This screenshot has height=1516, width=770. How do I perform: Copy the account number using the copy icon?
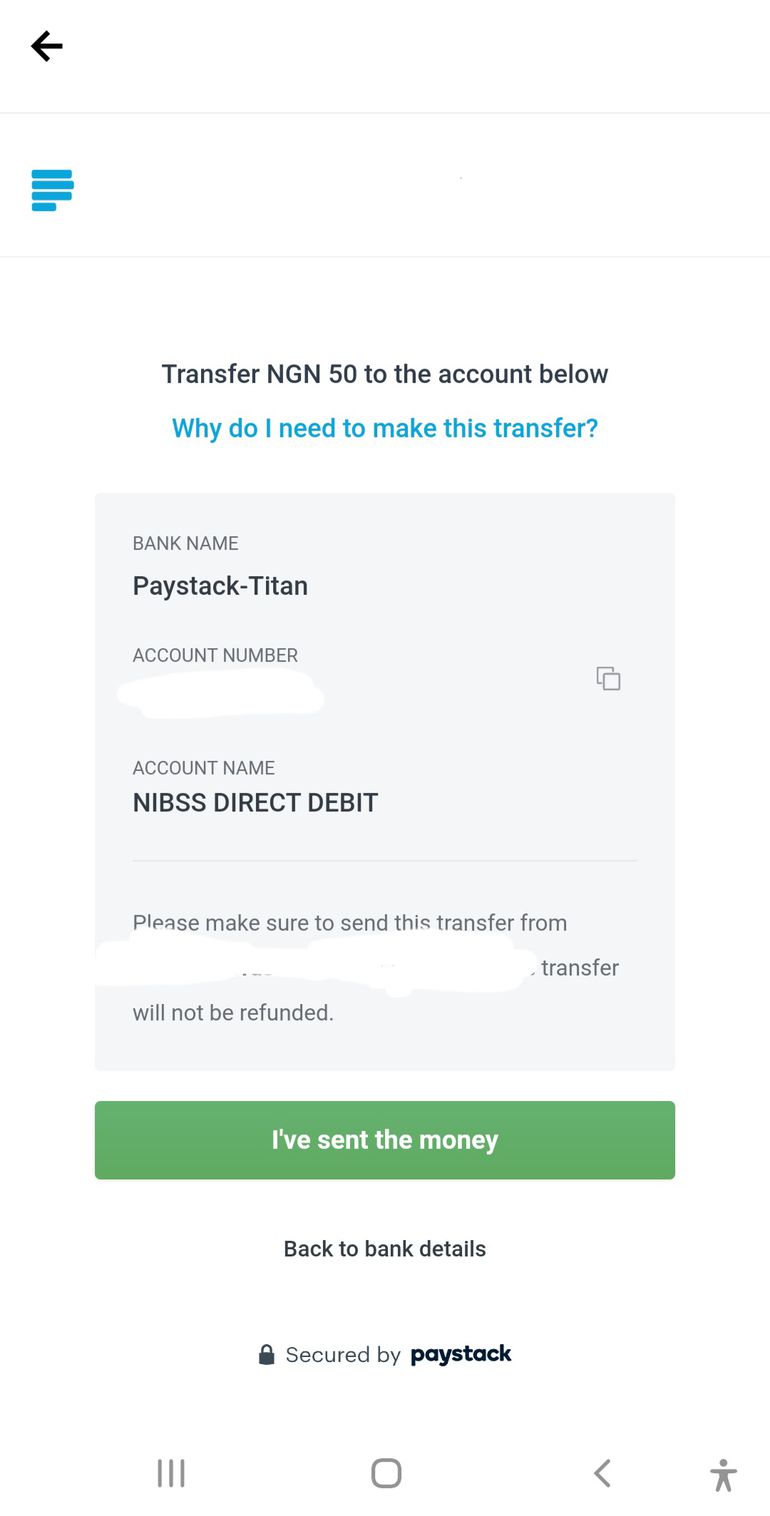coord(607,678)
